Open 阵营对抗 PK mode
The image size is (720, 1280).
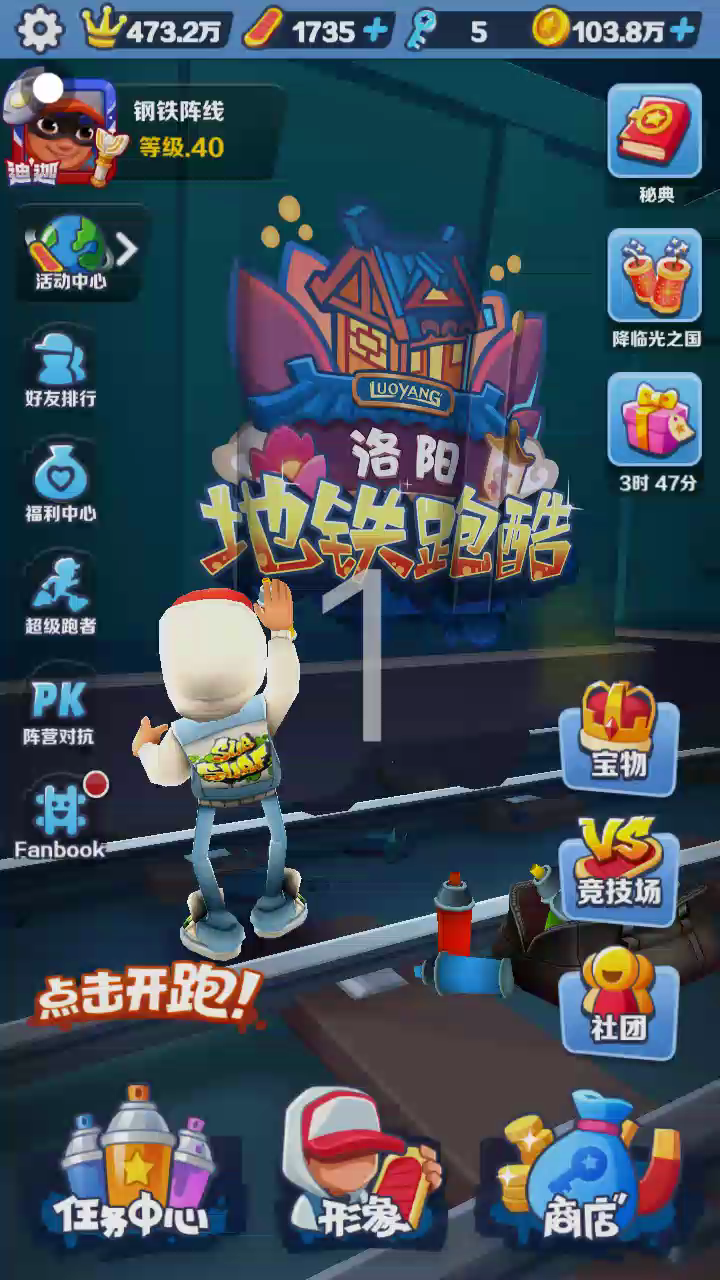[x=59, y=710]
